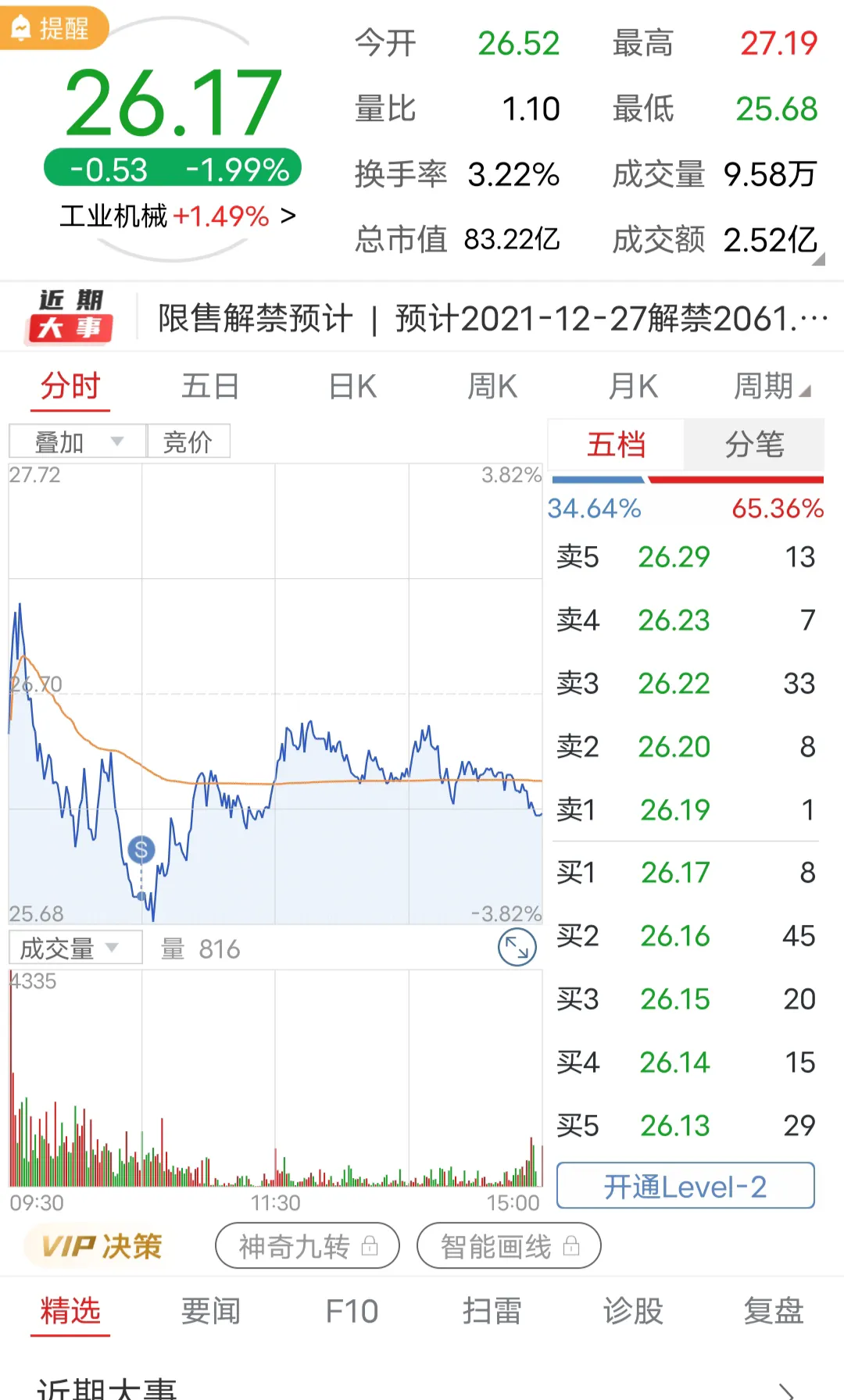Select the 月K chart tab
The width and height of the screenshot is (844, 1400).
633,386
